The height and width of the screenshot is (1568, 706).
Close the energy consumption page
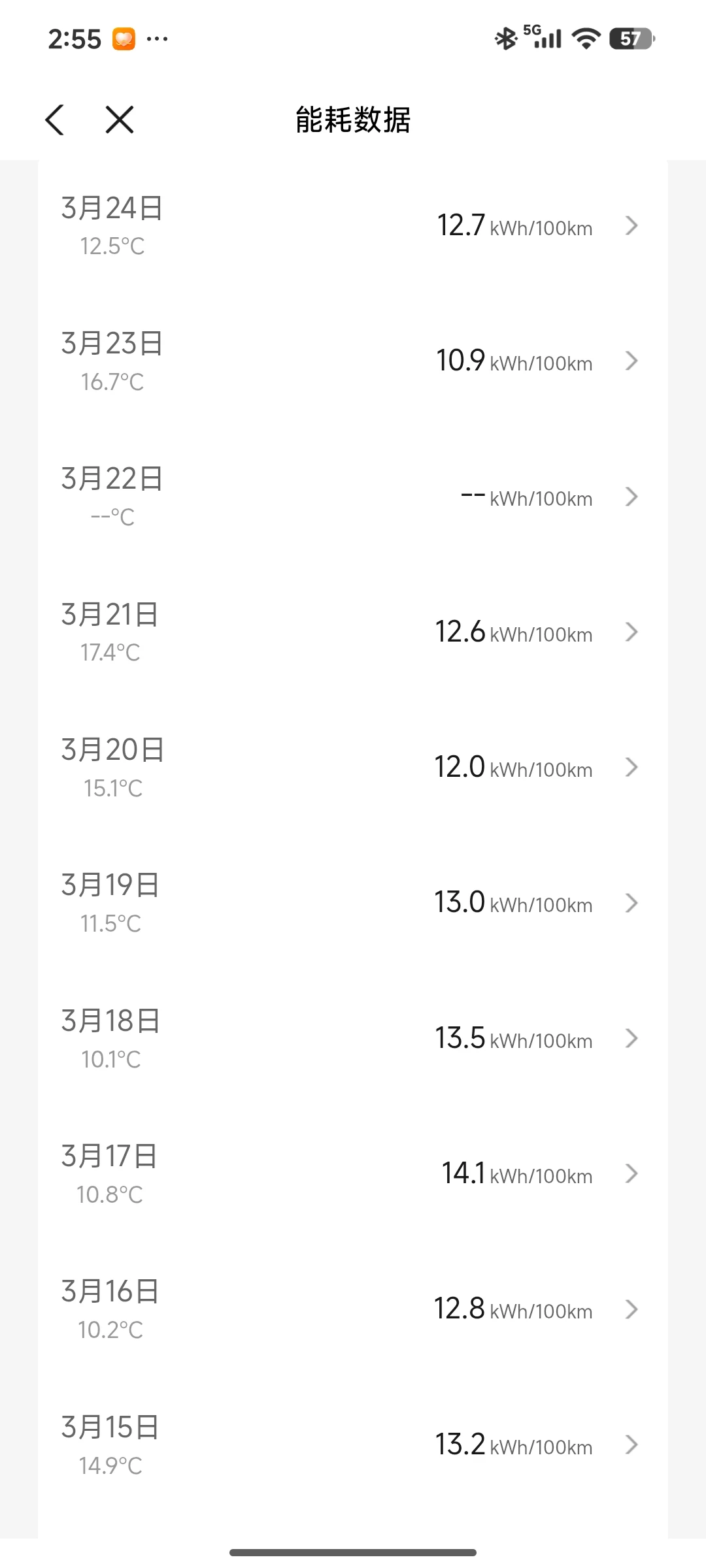point(120,120)
